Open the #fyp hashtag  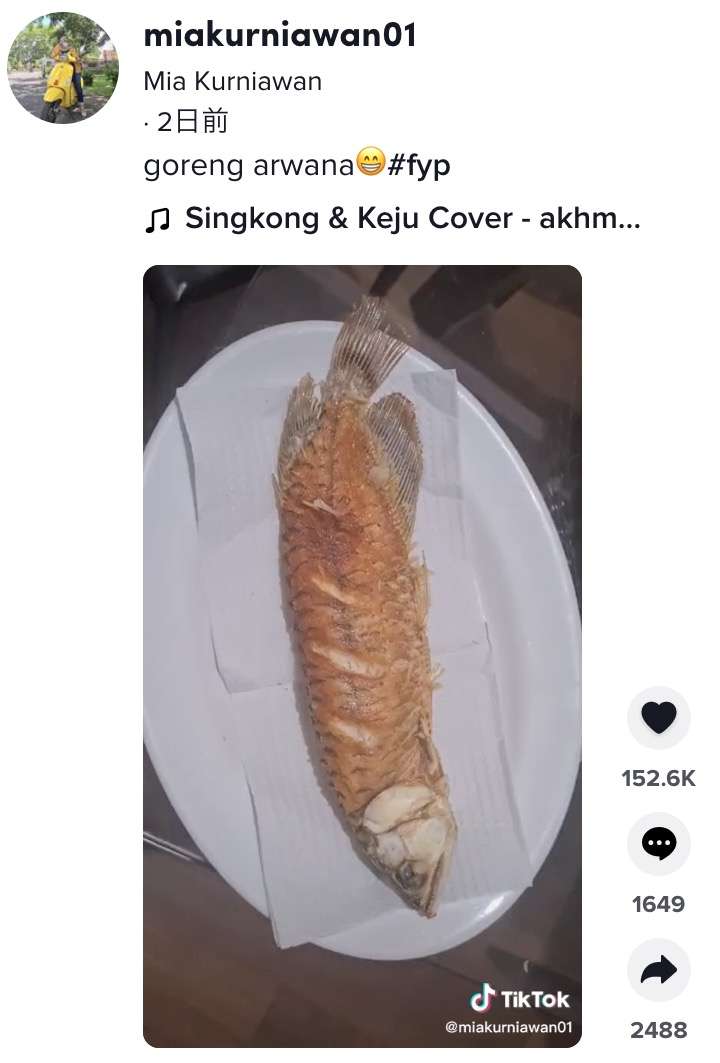(x=418, y=165)
